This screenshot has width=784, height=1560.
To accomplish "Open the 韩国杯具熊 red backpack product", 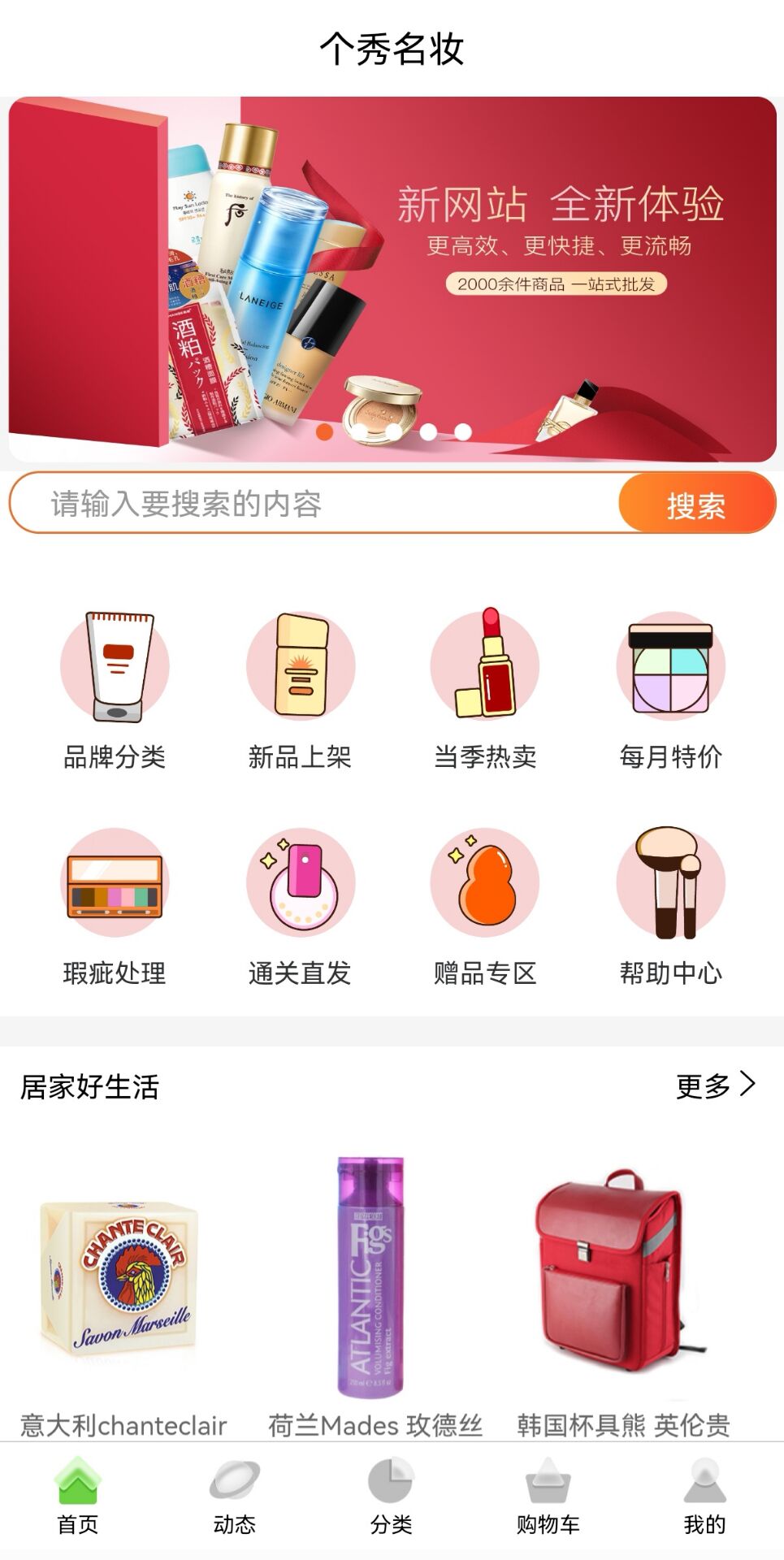I will coord(622,1284).
